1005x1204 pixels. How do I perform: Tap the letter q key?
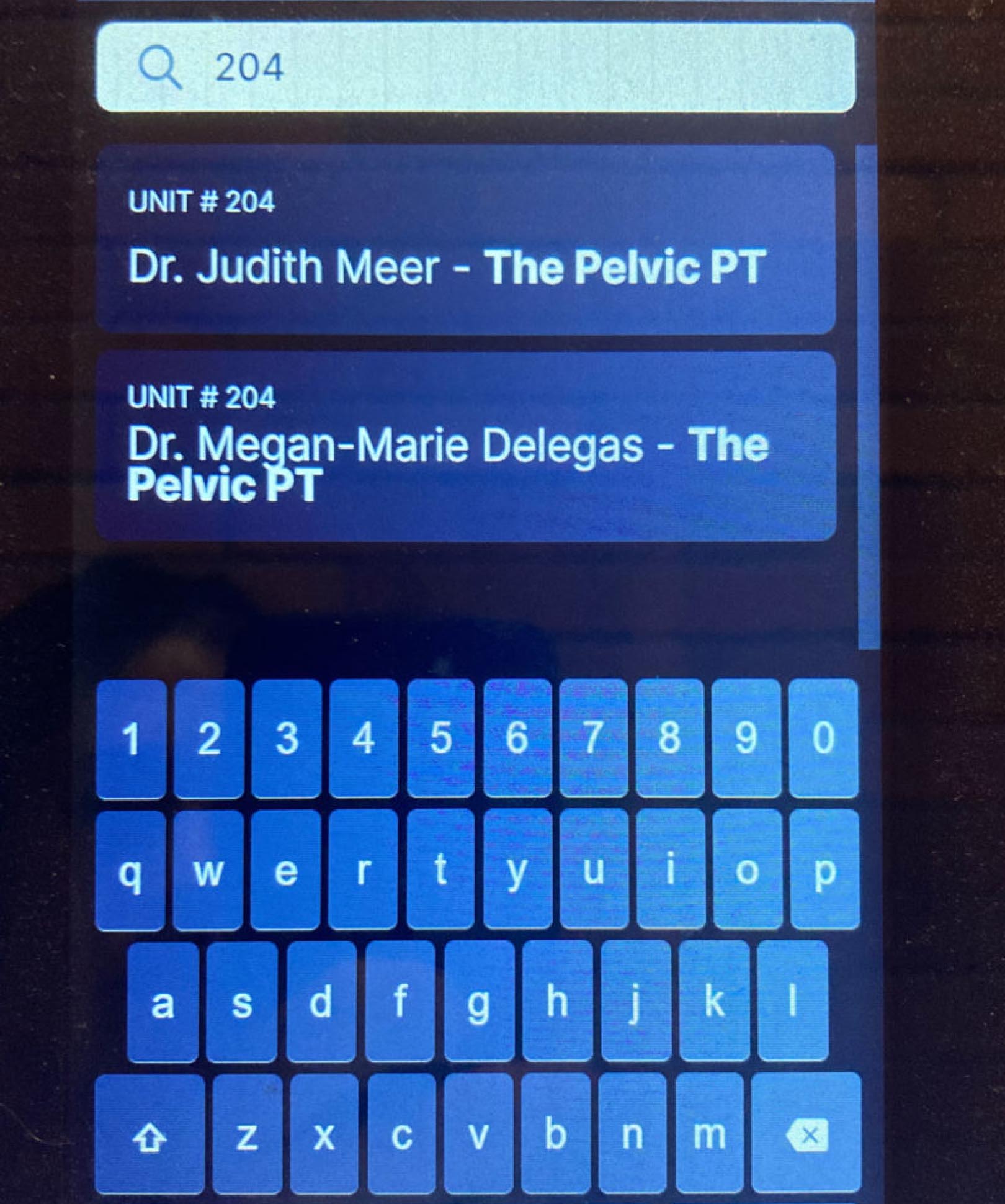tap(130, 870)
